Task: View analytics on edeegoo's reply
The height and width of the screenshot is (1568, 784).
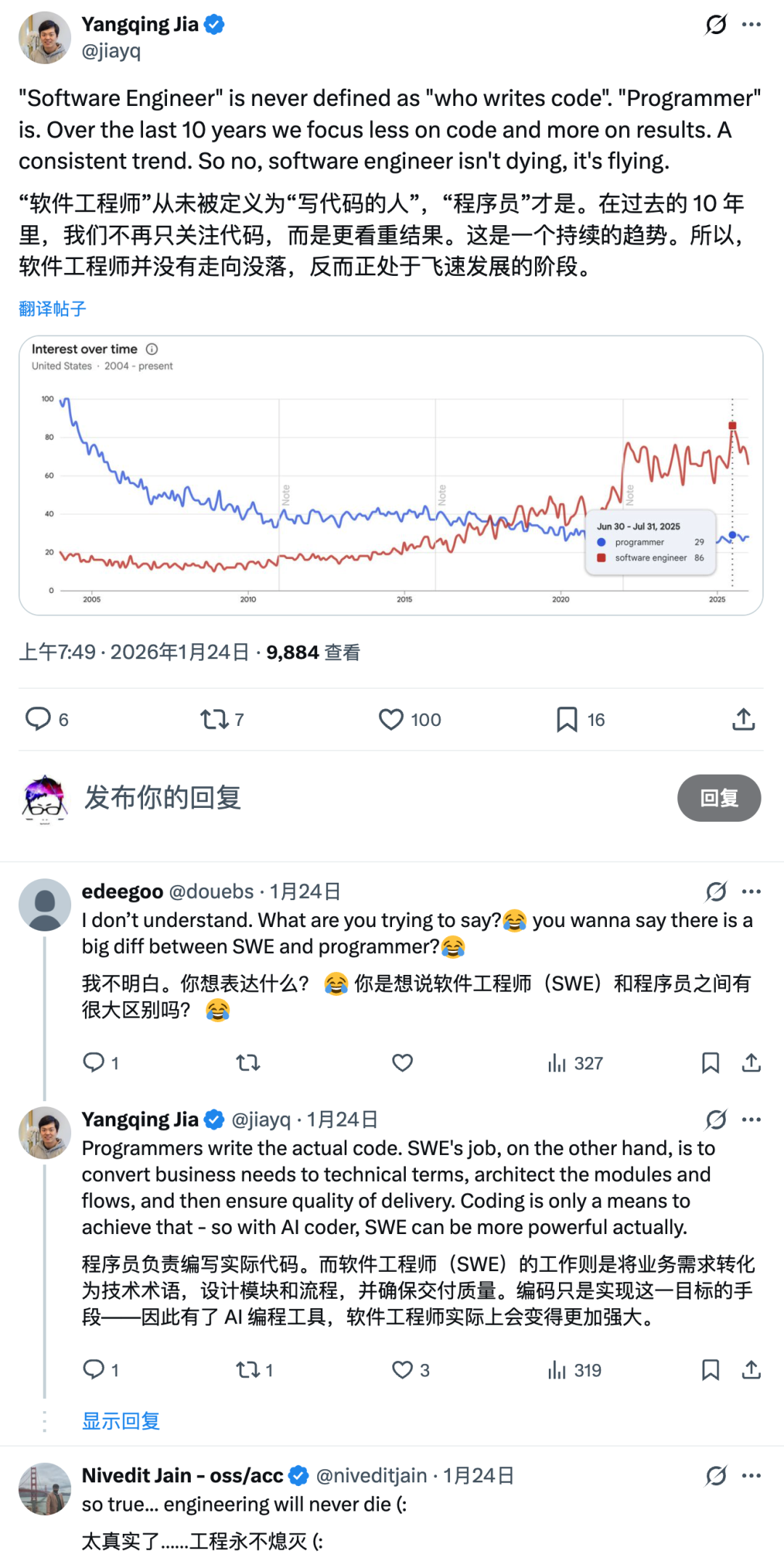Action: coord(558,1063)
